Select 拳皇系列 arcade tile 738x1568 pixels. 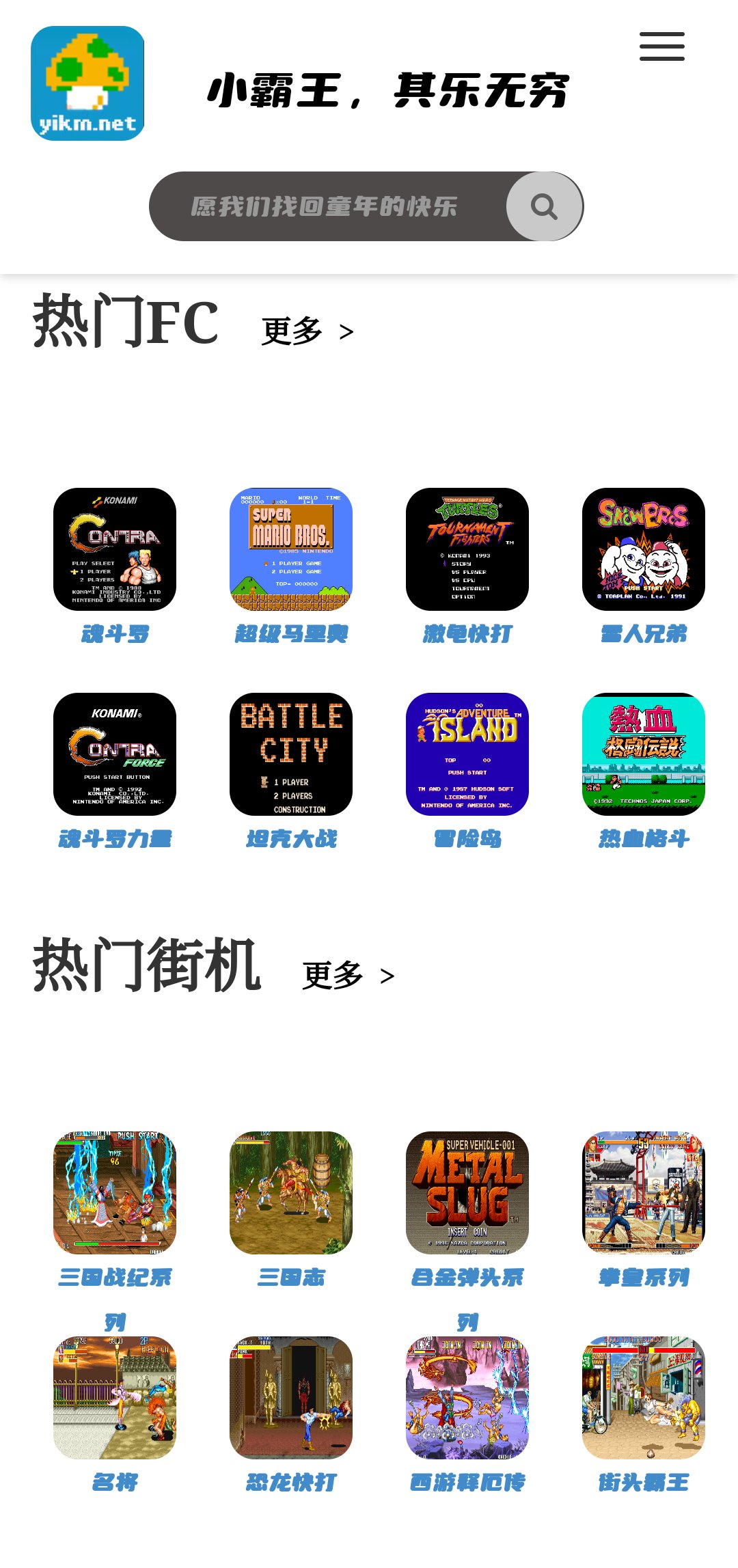[644, 1193]
